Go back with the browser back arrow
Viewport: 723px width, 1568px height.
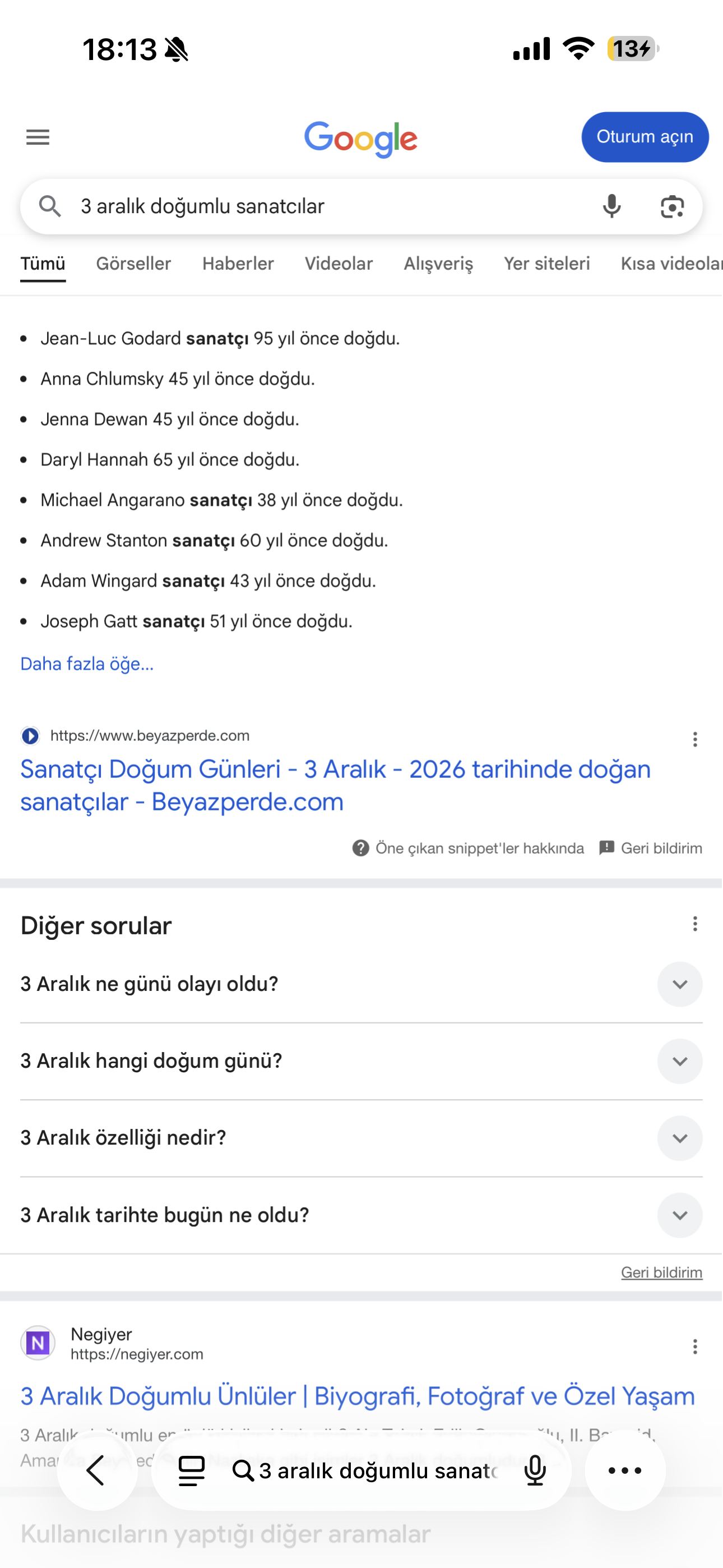(96, 1470)
